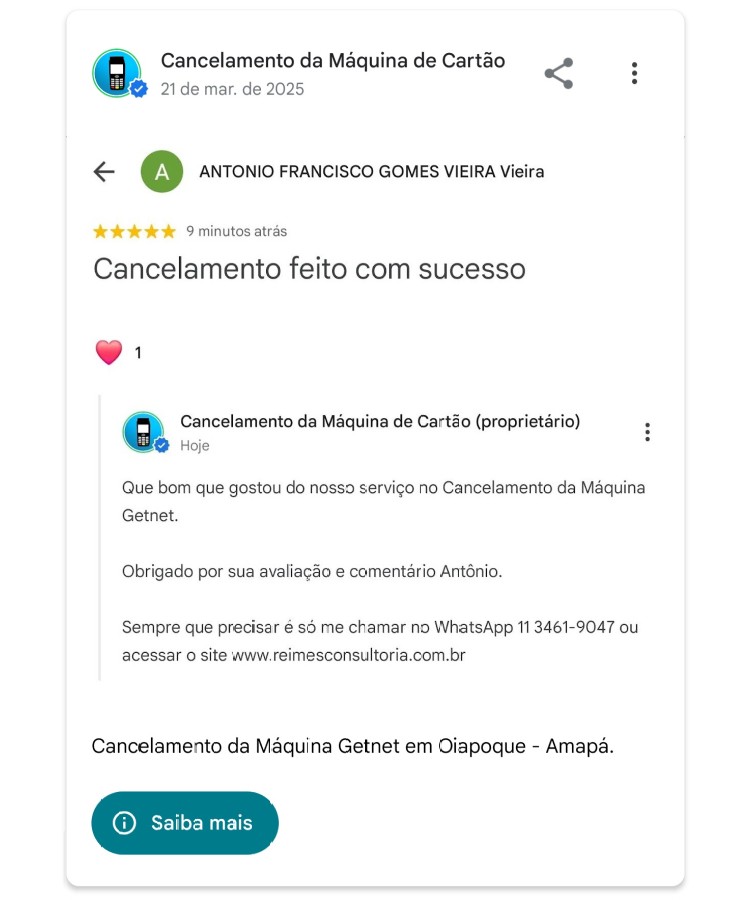This screenshot has width=750, height=900.
Task: Open the share options
Action: 557,74
